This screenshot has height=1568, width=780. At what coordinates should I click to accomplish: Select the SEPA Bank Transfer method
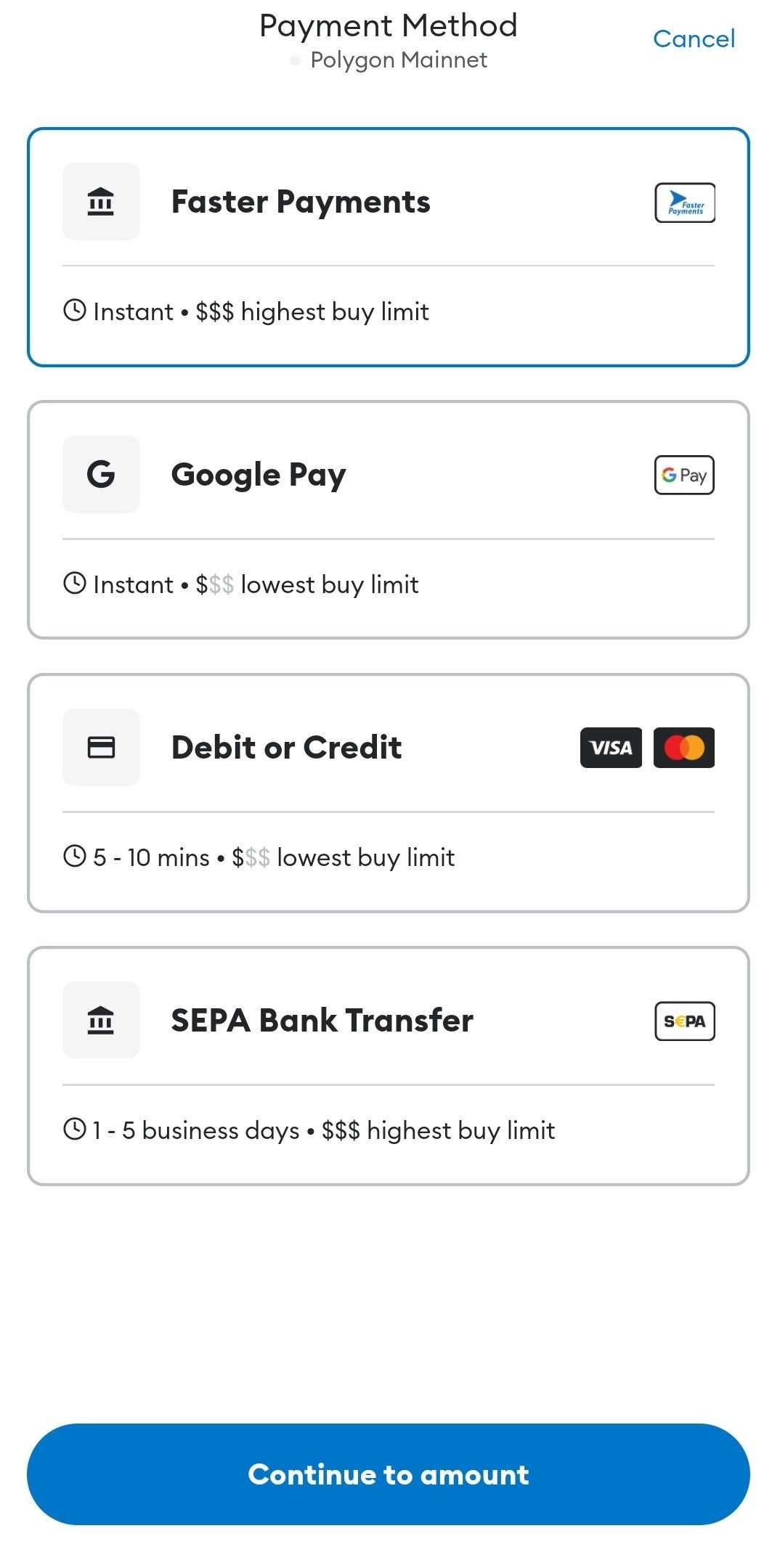pos(389,1064)
